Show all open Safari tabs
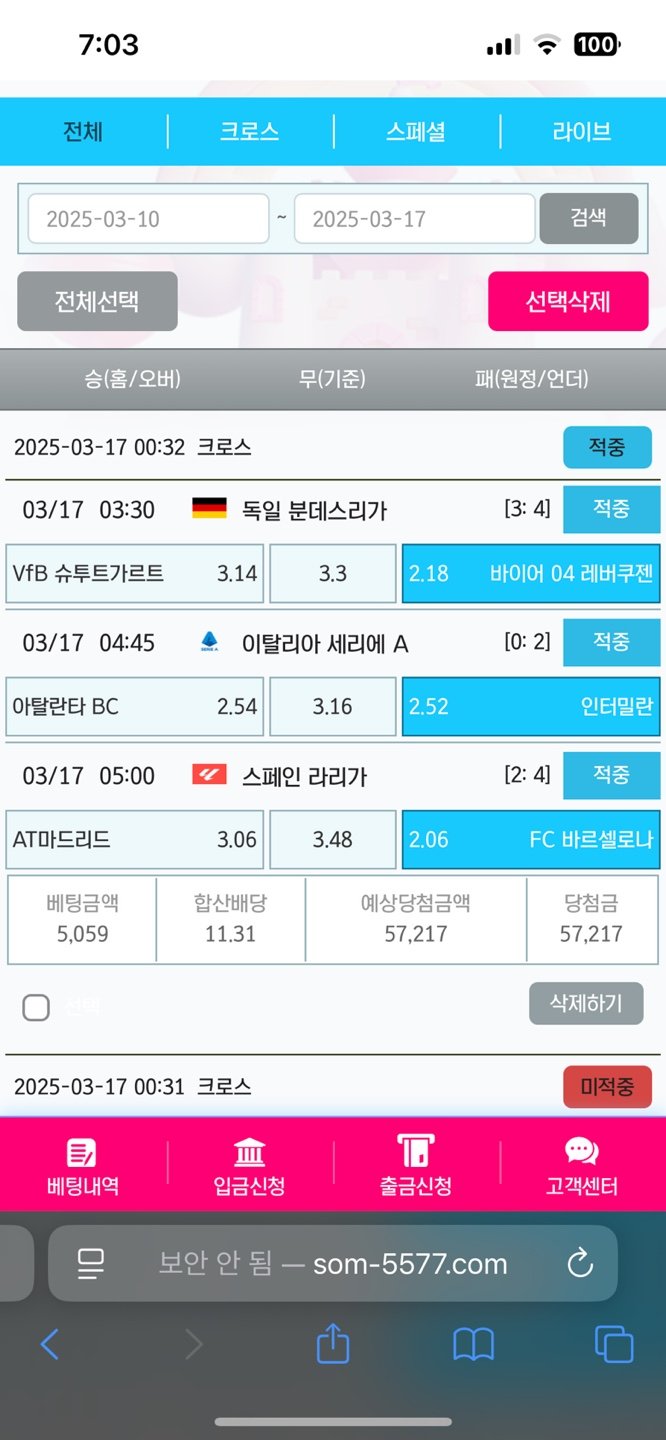The height and width of the screenshot is (1440, 666). coord(613,1344)
